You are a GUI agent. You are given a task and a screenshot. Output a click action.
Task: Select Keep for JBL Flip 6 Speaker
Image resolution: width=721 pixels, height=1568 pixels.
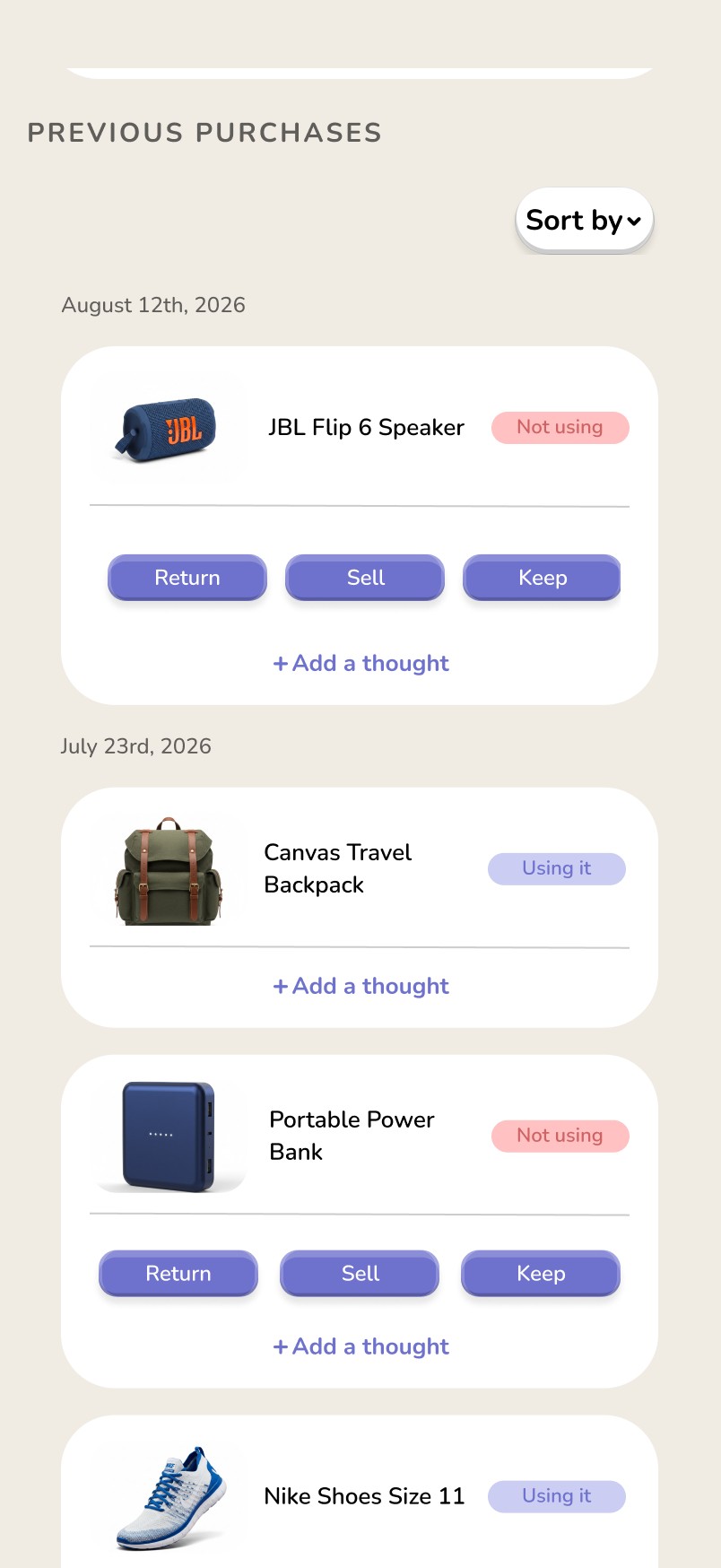click(x=542, y=578)
